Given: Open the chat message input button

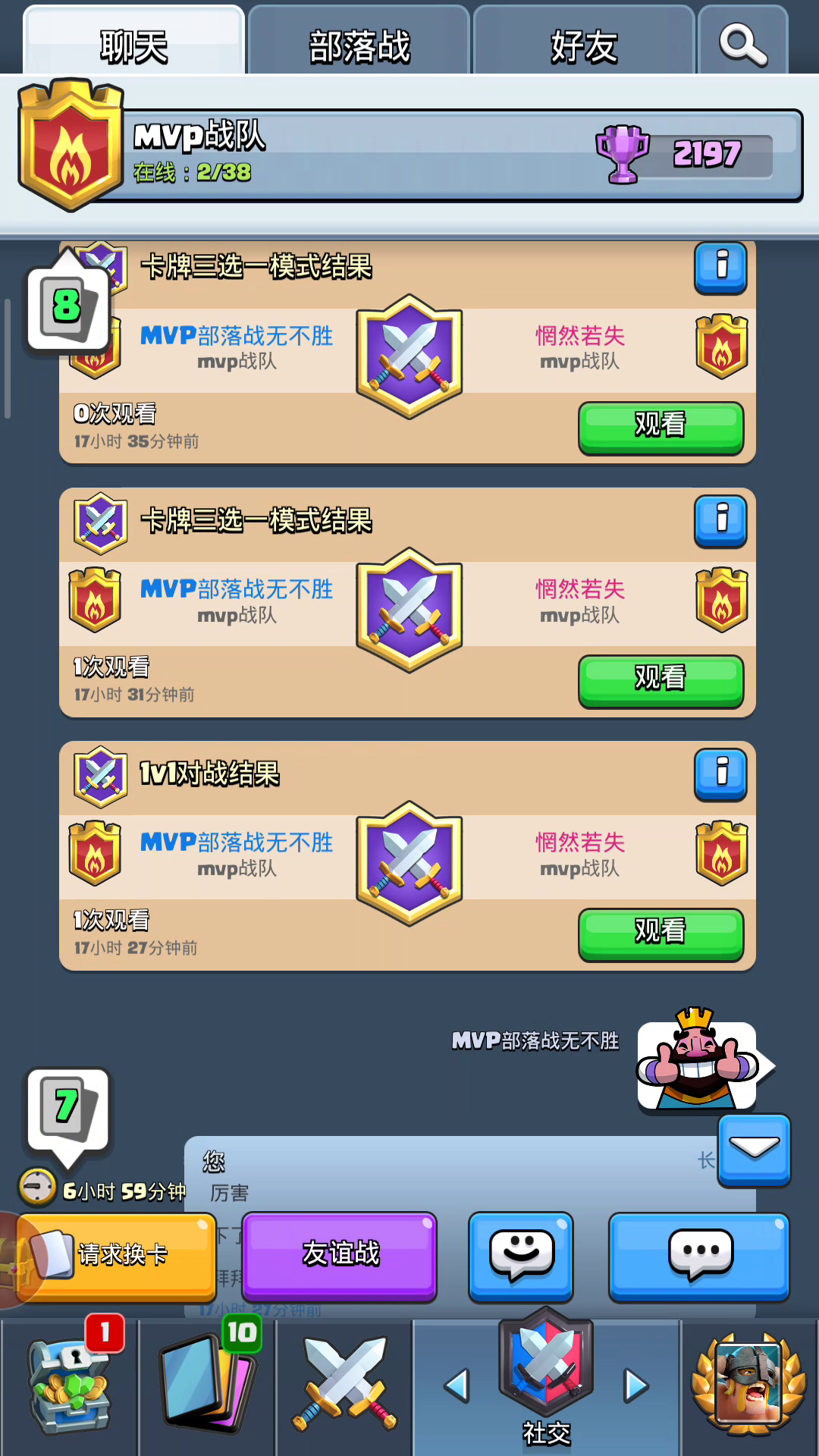Looking at the screenshot, I should point(699,1257).
